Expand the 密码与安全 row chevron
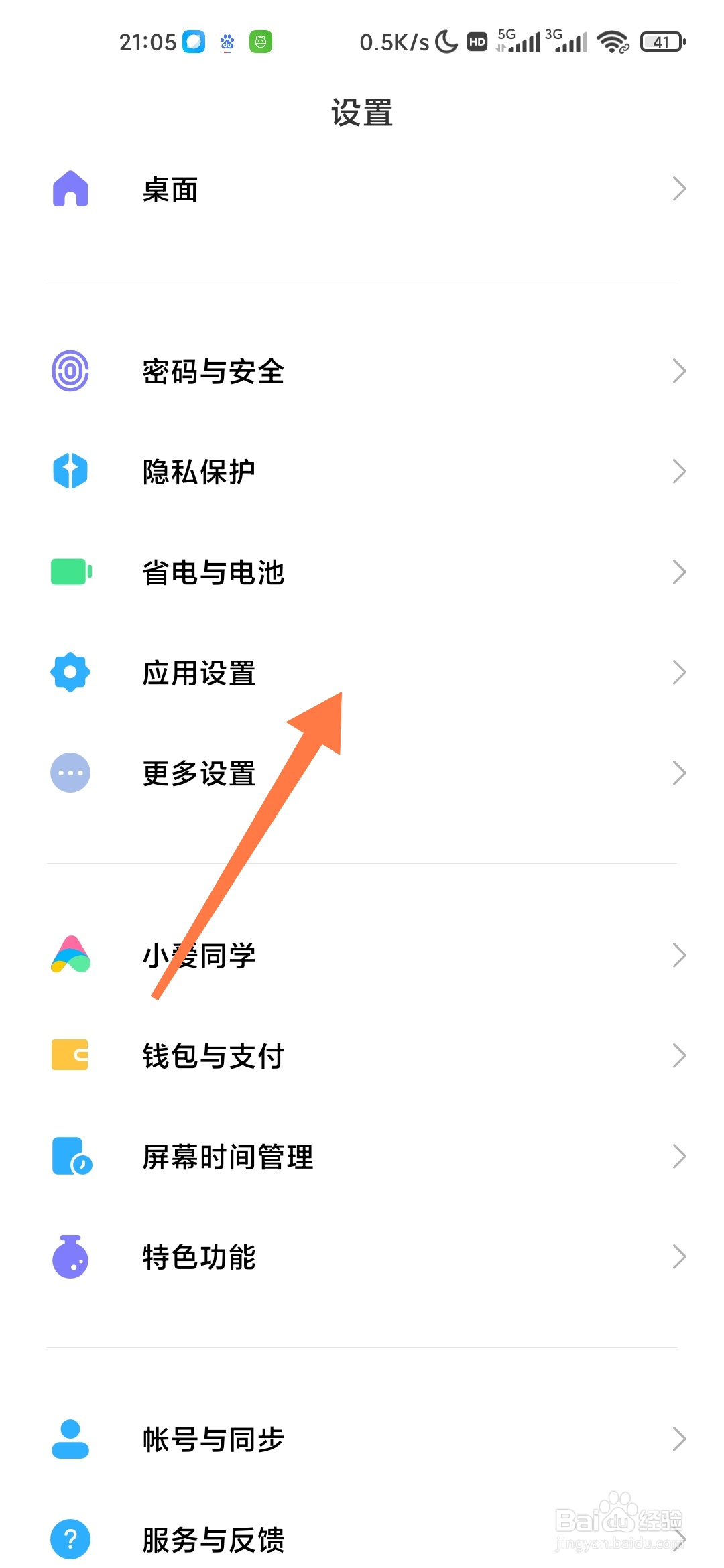This screenshot has height=1568, width=724. 679,371
